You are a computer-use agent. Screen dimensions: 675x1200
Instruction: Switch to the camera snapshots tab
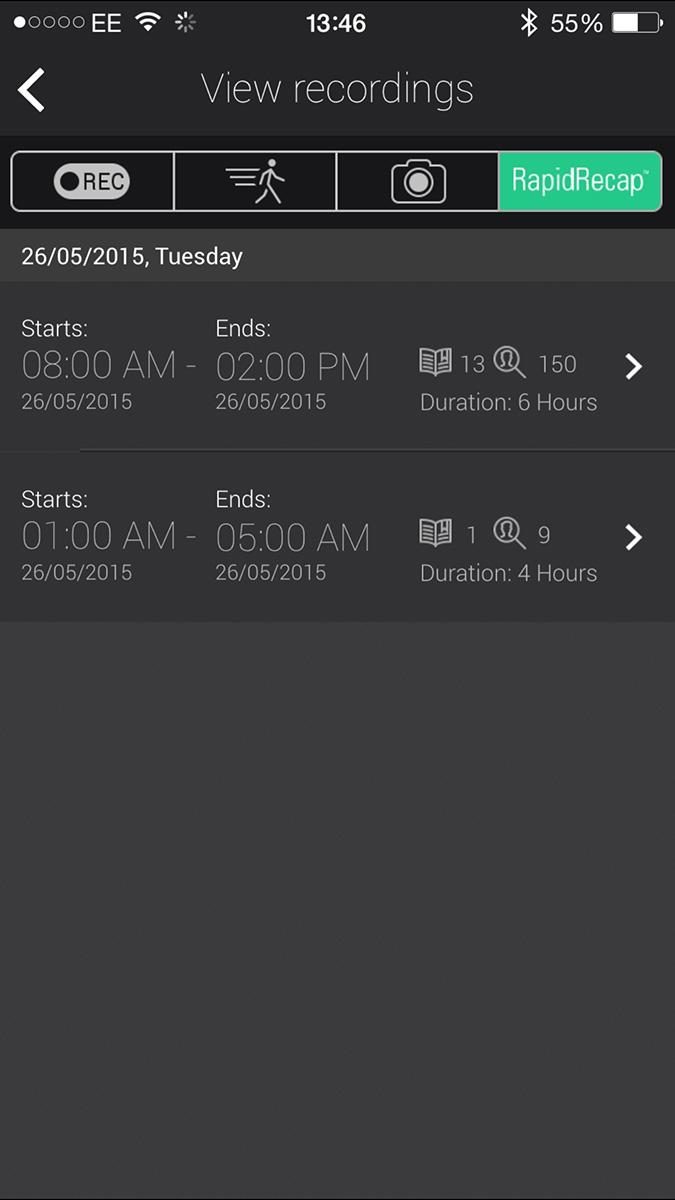tap(418, 181)
